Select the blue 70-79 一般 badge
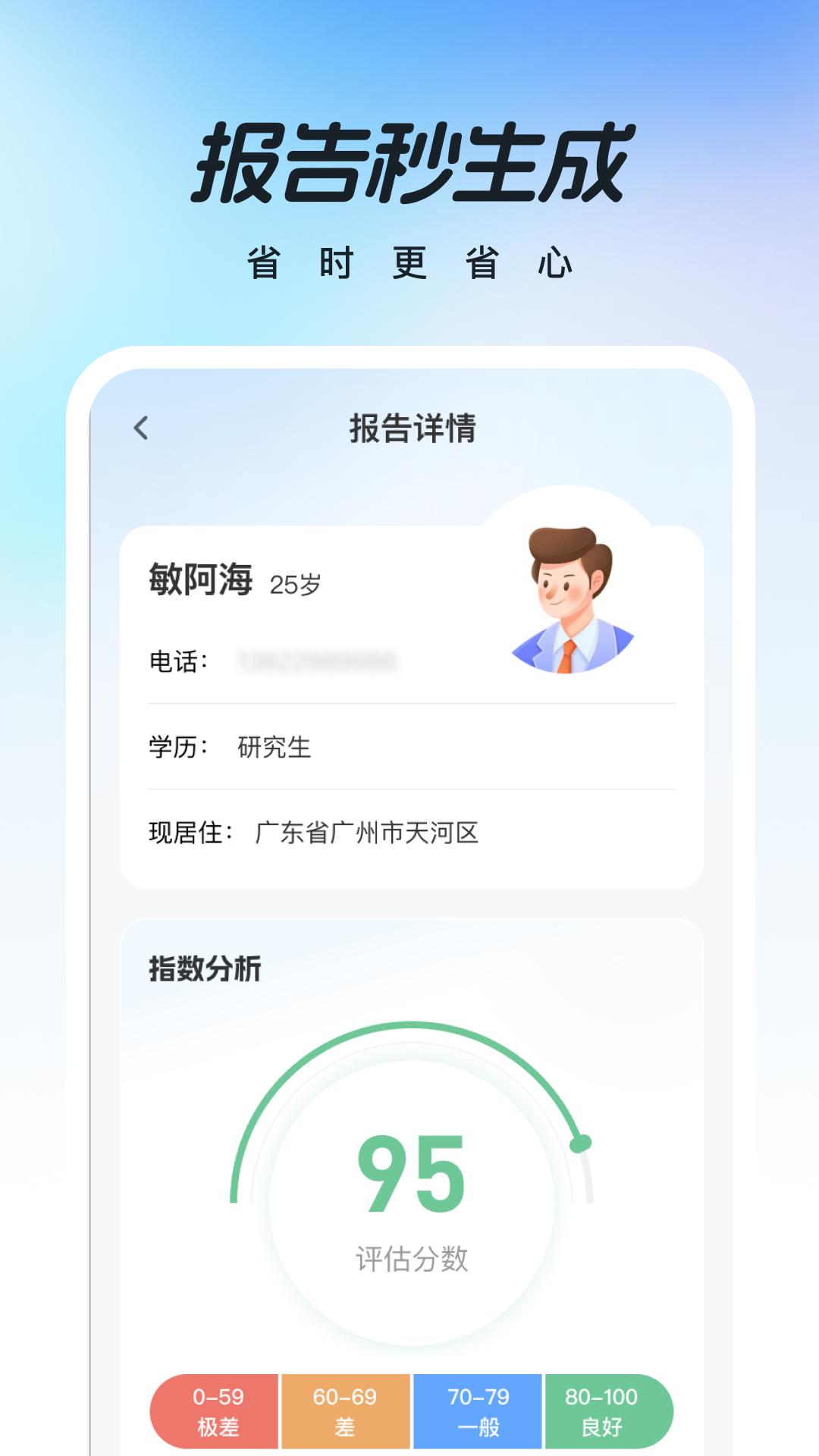This screenshot has height=1456, width=819. point(475,1410)
